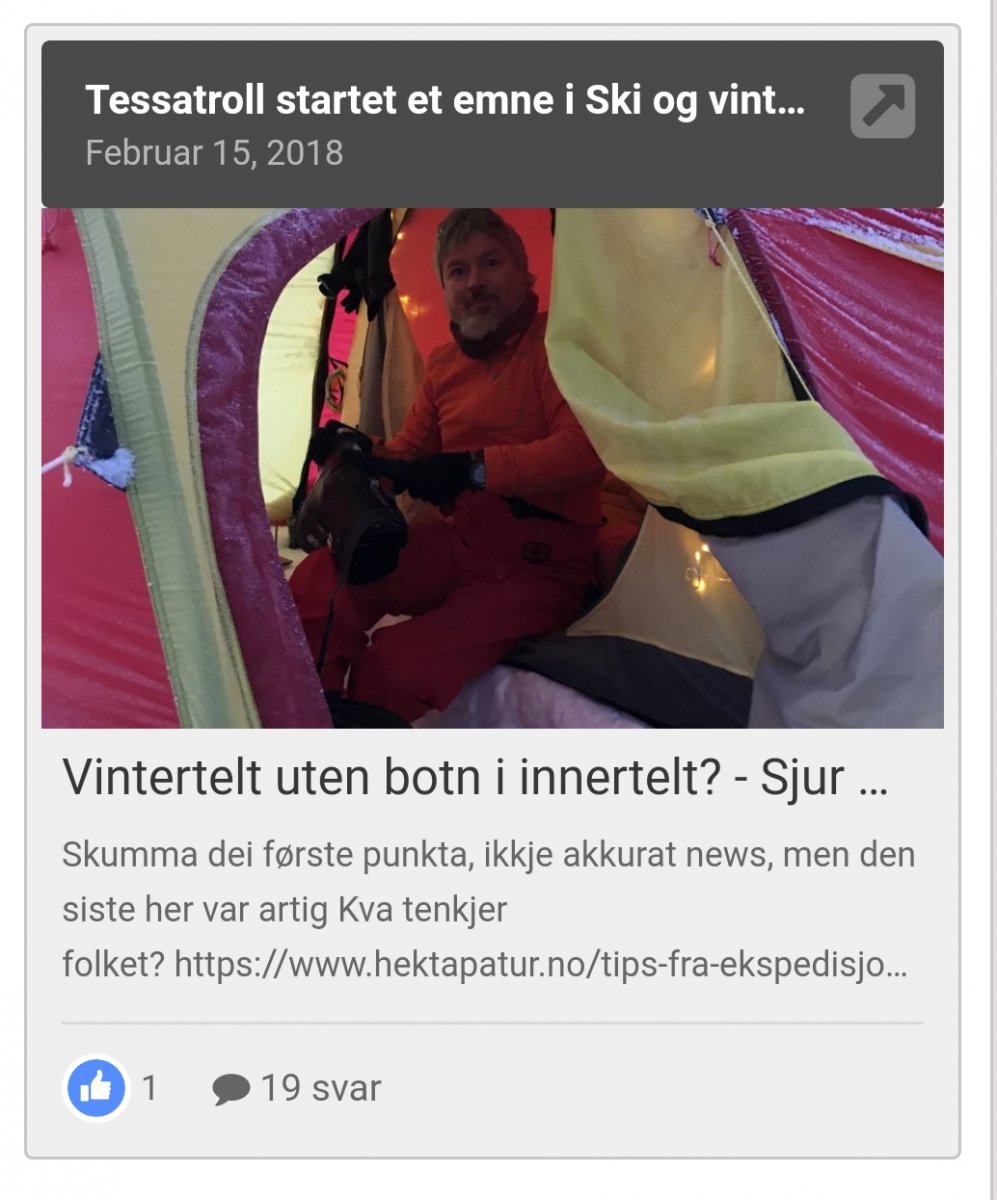This screenshot has width=997, height=1200.
Task: Open the tent photo thumbnail
Action: 492,467
